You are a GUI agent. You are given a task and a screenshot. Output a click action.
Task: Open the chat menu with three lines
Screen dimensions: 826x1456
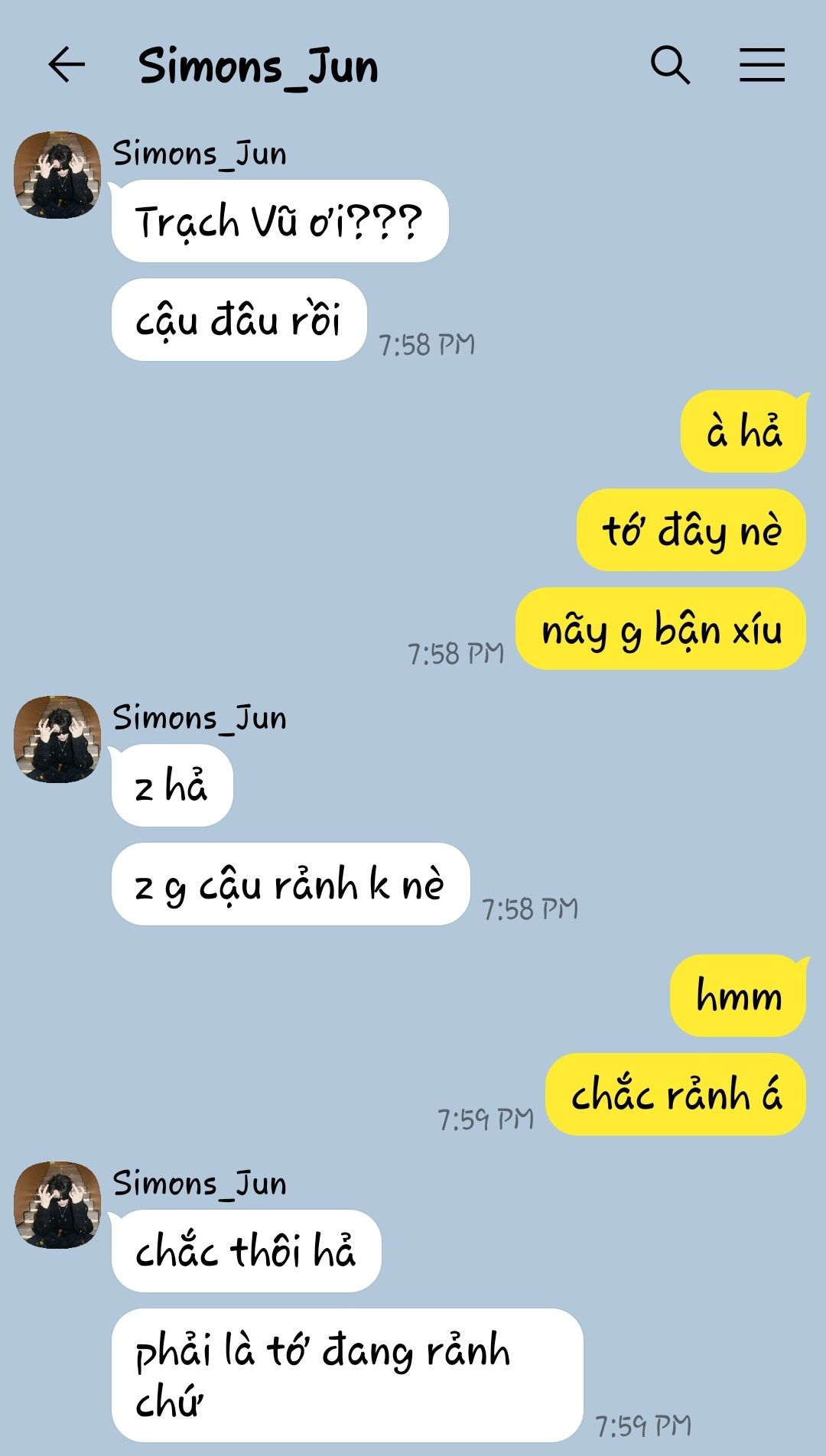tap(762, 64)
